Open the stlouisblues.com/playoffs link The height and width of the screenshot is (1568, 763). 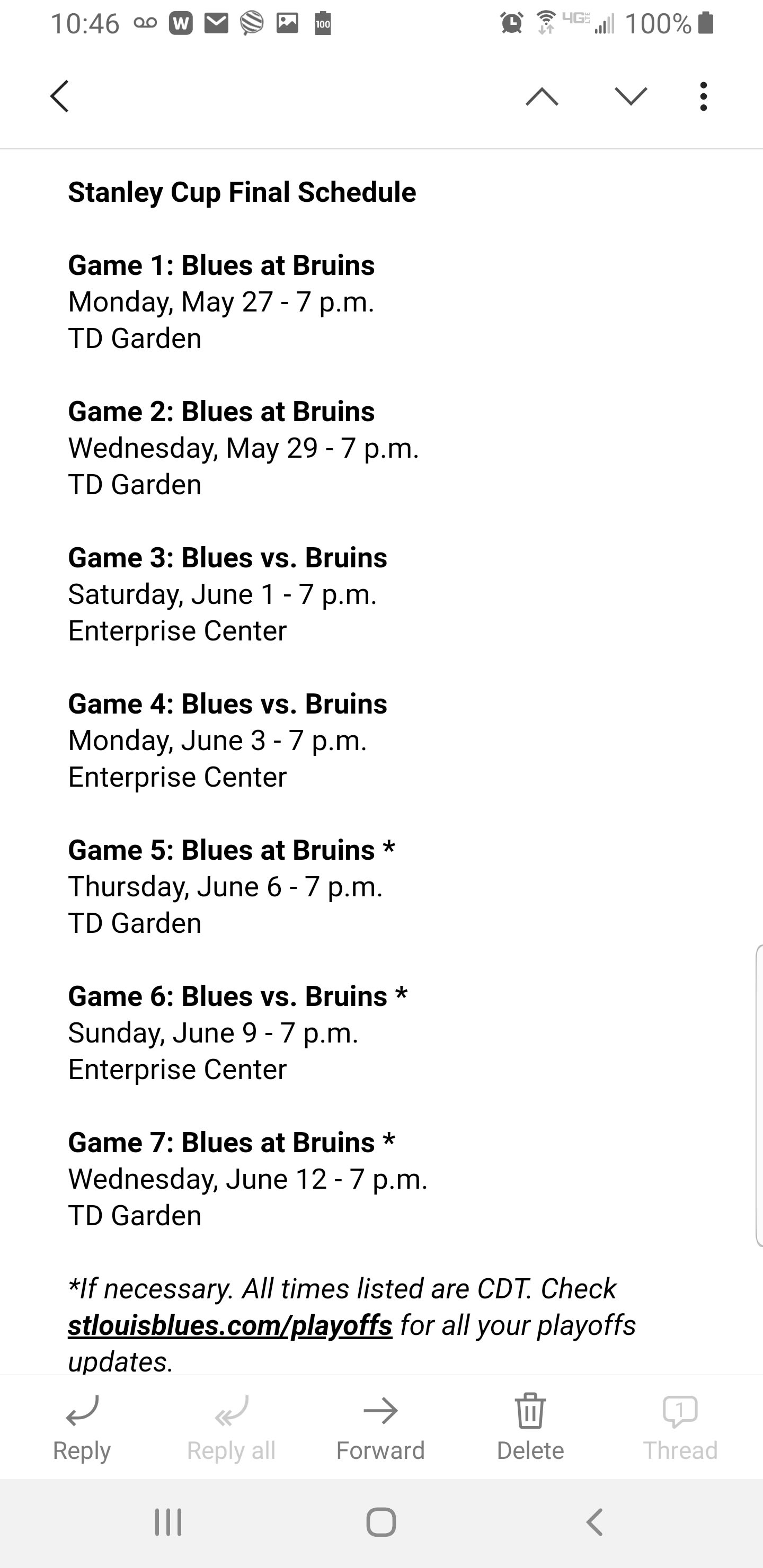tap(229, 1326)
